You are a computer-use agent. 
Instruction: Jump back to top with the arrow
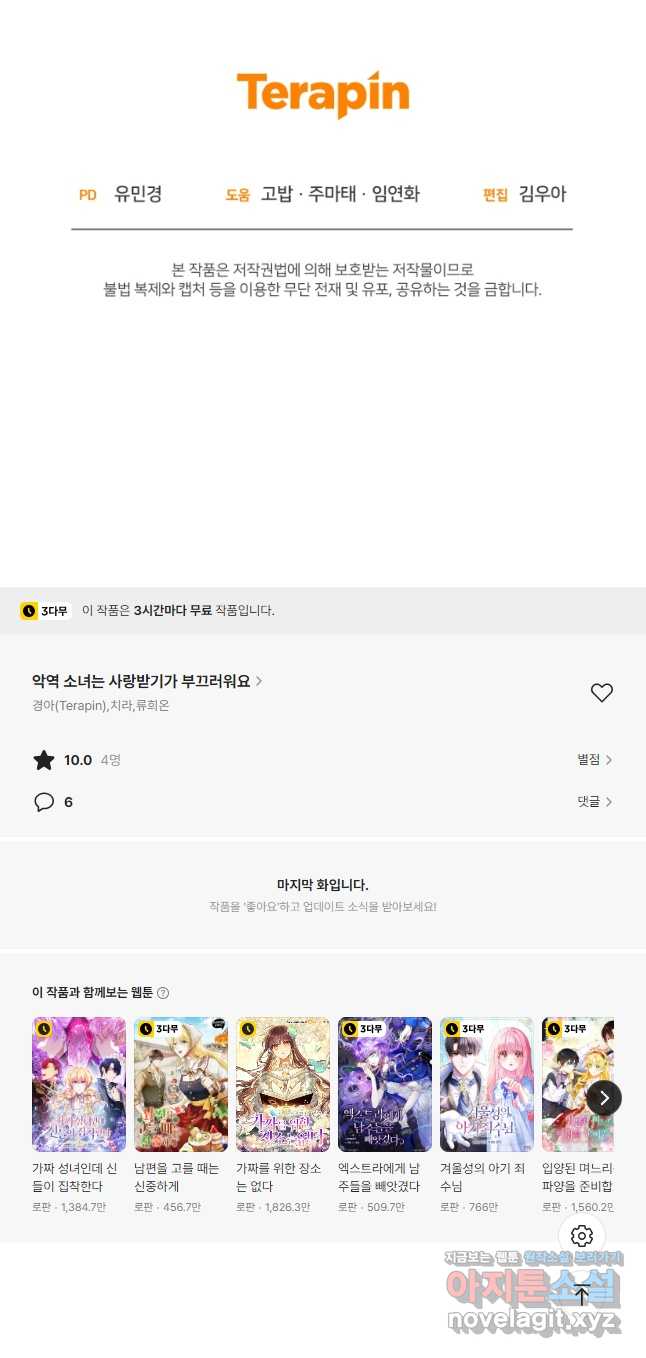click(x=582, y=1295)
